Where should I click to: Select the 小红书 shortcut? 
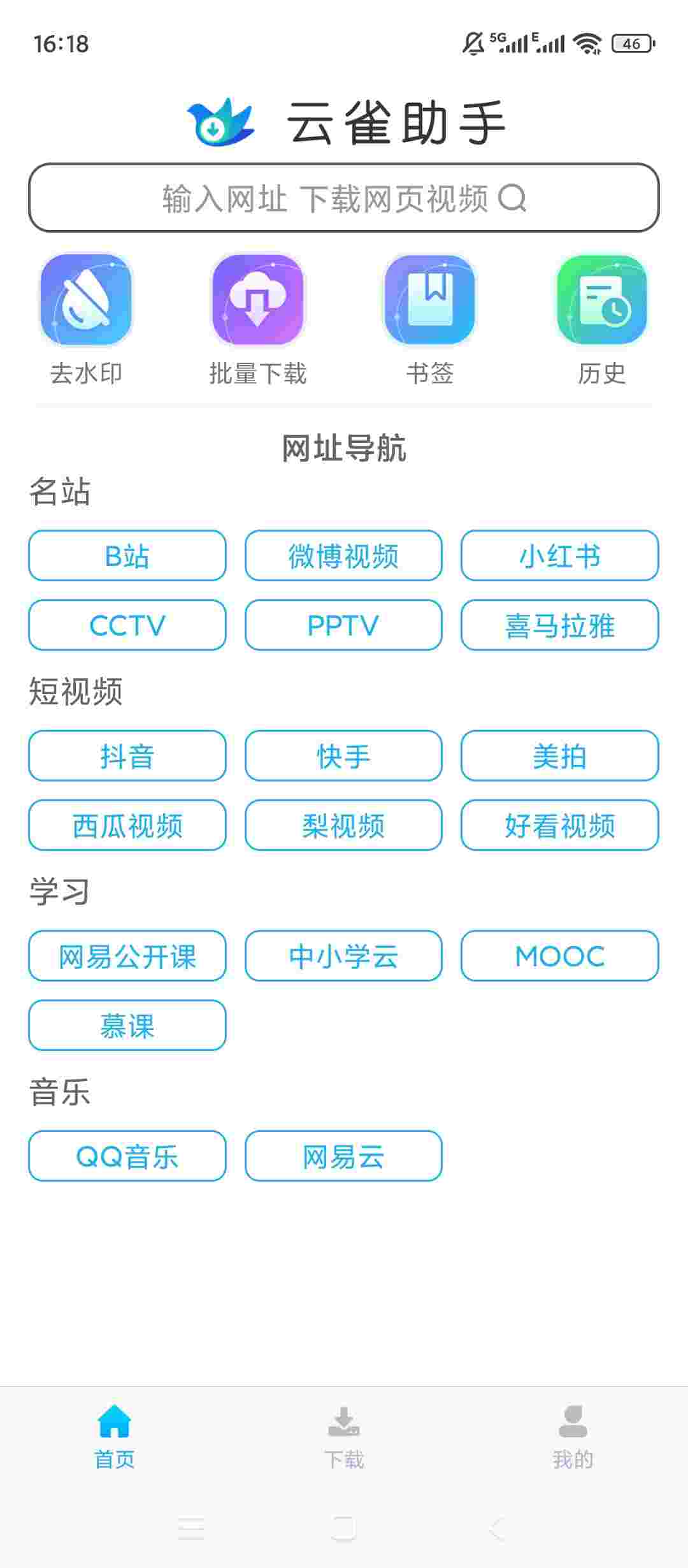559,556
